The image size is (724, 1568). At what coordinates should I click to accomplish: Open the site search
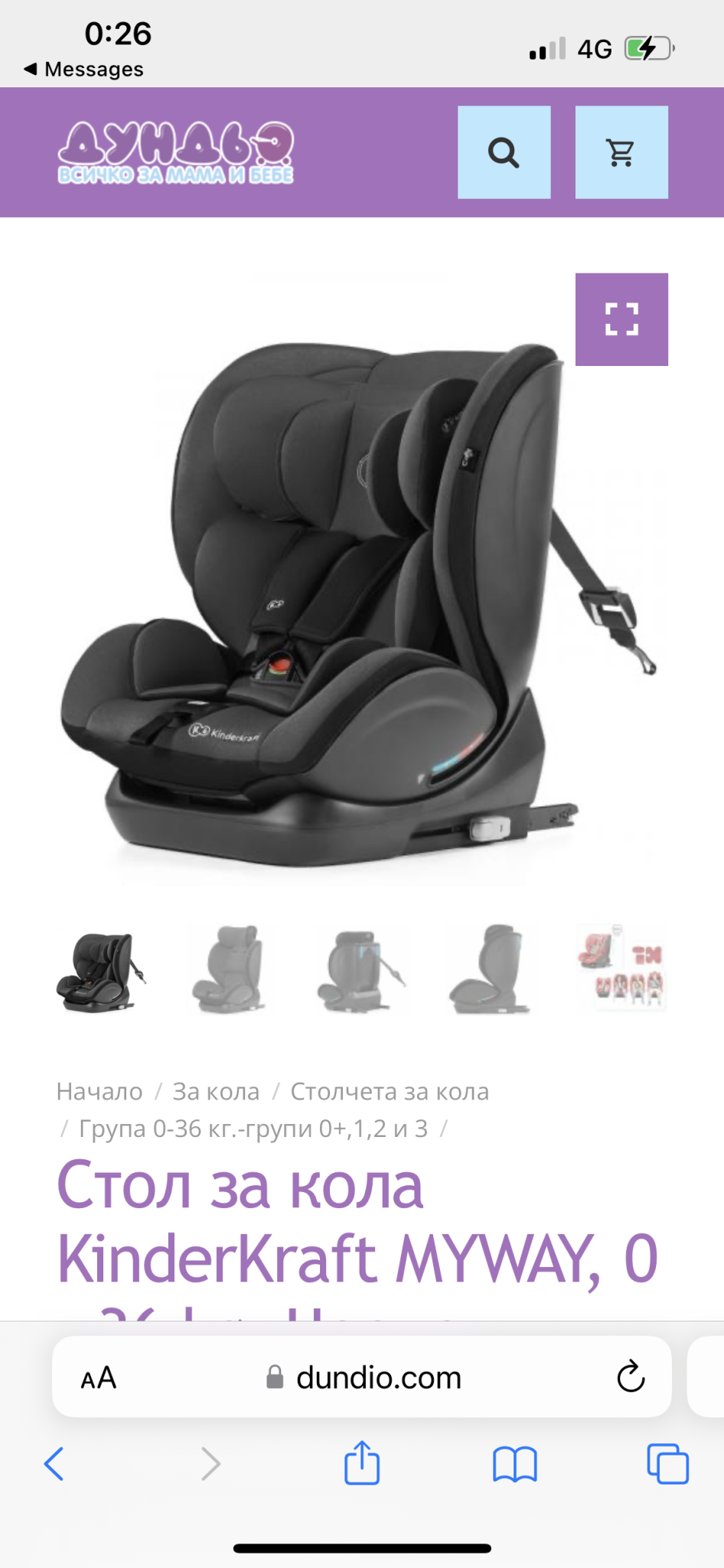[504, 152]
